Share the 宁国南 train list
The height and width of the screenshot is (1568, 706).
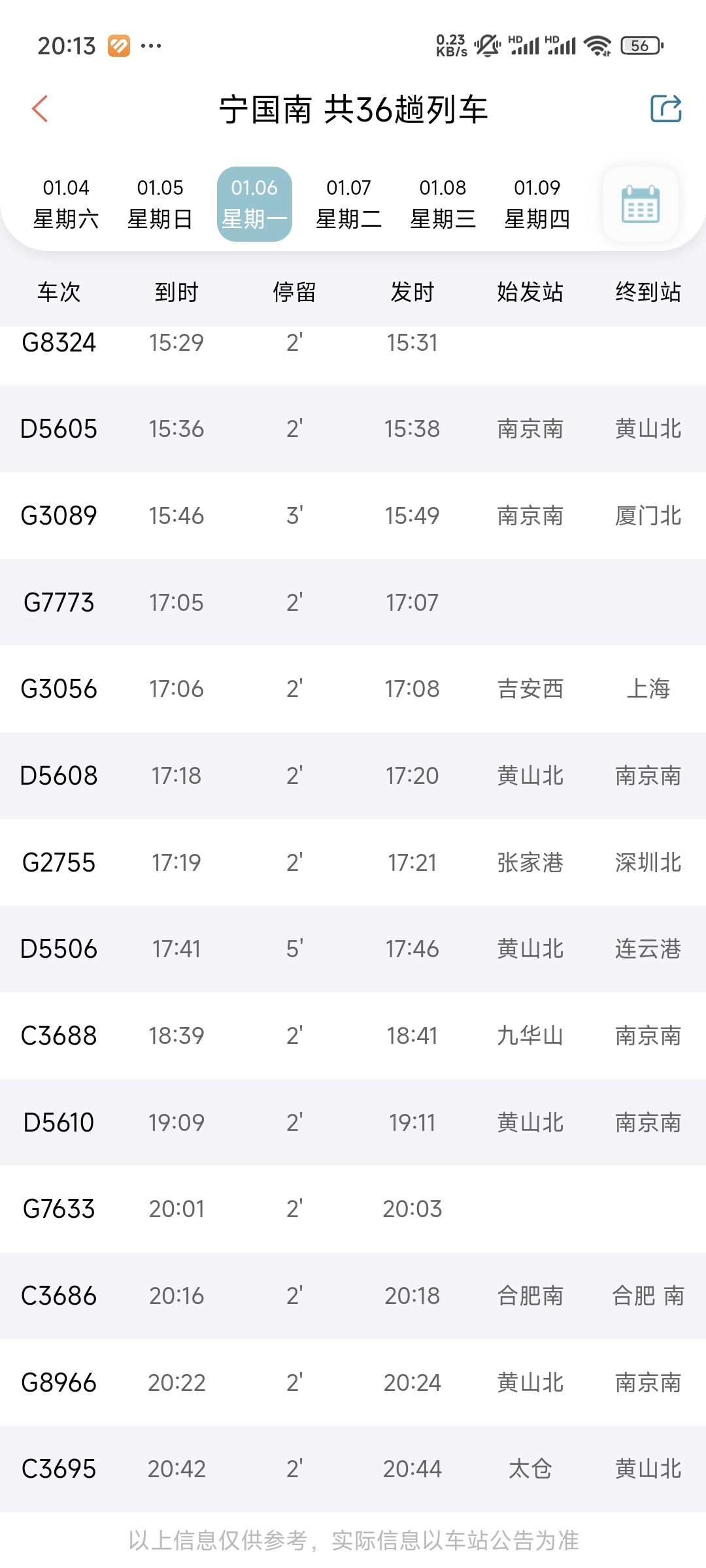pyautogui.click(x=665, y=108)
